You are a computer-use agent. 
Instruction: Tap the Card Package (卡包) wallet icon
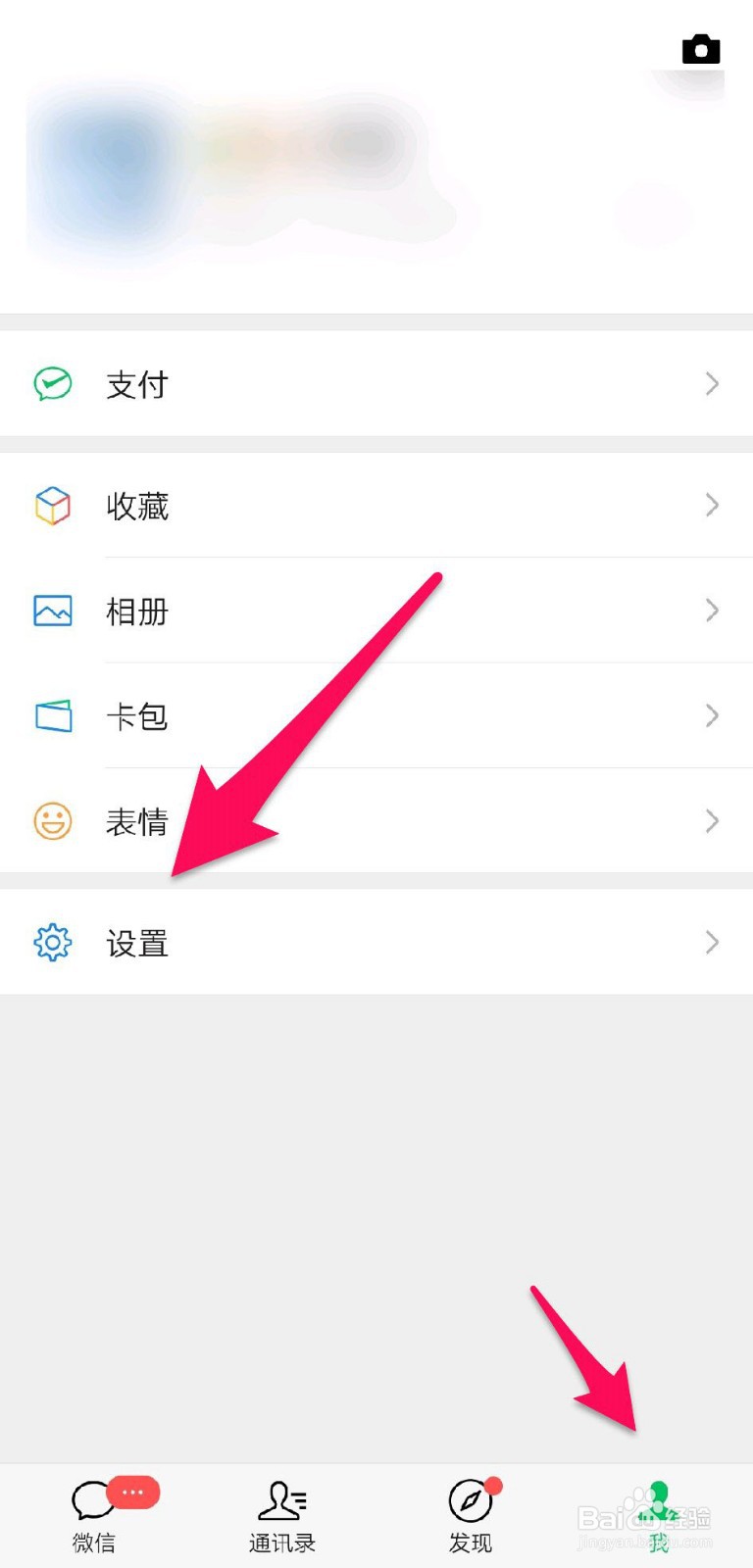pos(51,716)
